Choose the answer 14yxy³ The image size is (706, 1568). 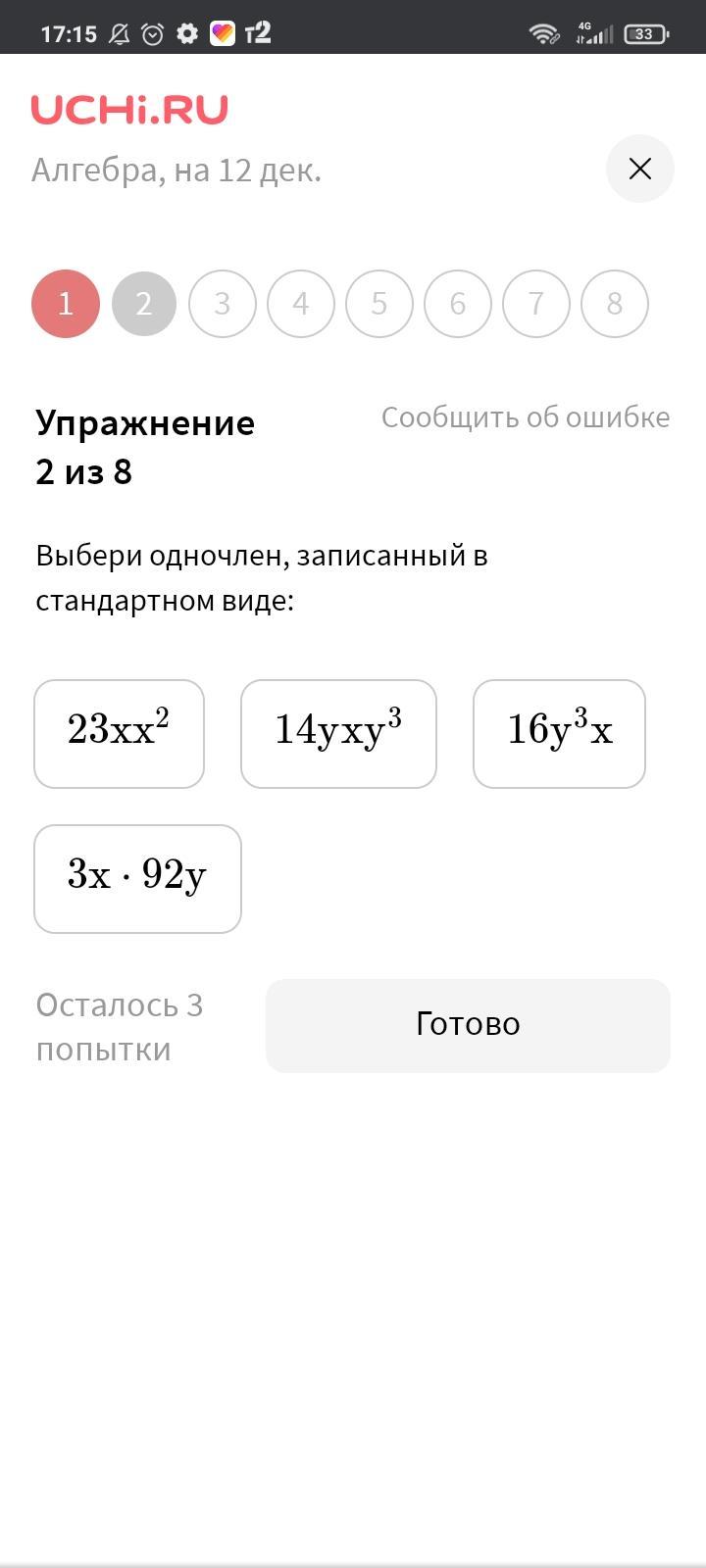point(338,733)
